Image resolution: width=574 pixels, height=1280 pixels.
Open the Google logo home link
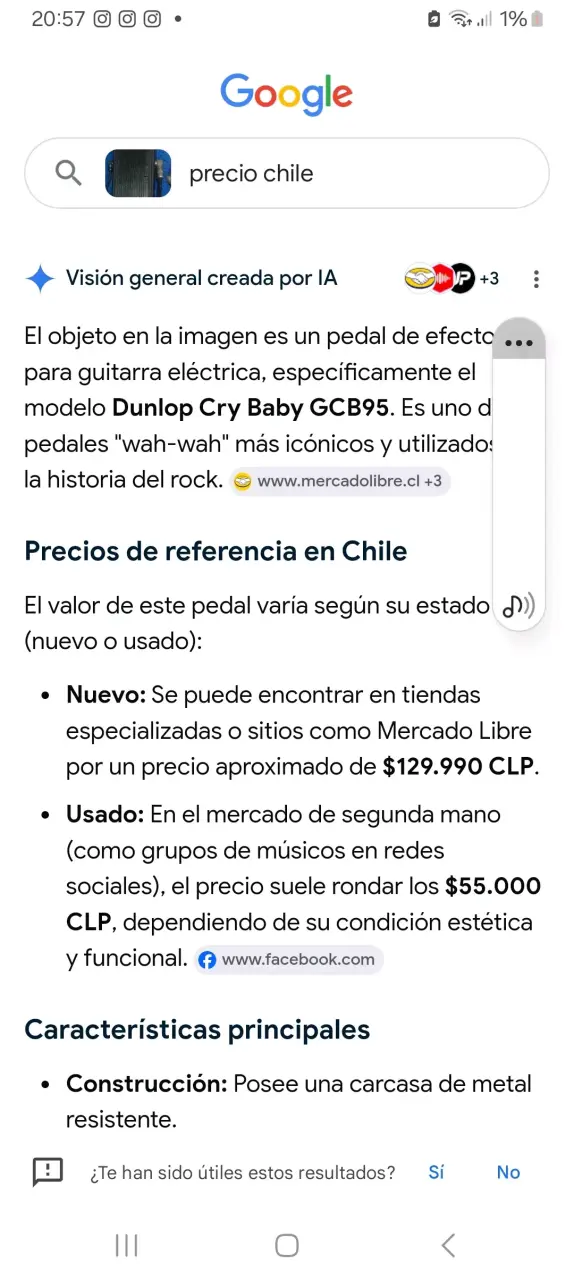287,94
